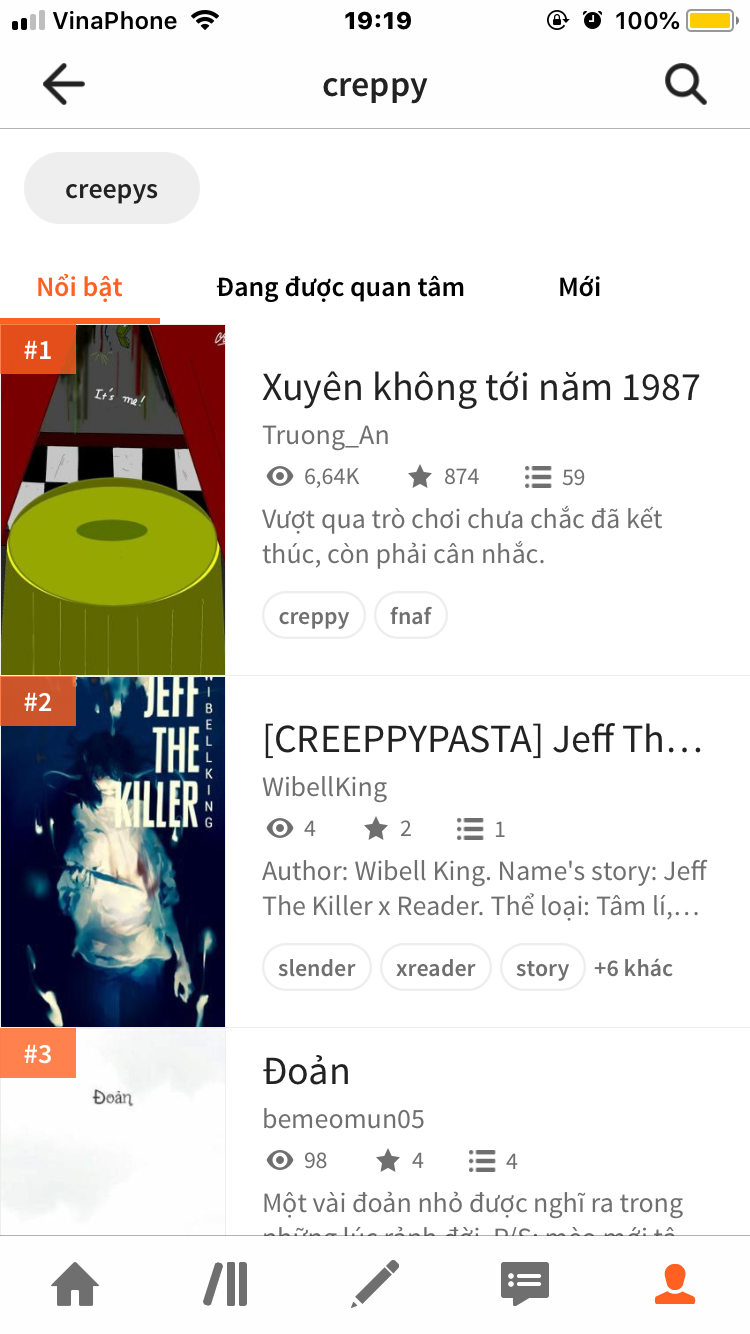Viewport: 750px width, 1334px height.
Task: Select the story tag chip
Action: click(542, 968)
